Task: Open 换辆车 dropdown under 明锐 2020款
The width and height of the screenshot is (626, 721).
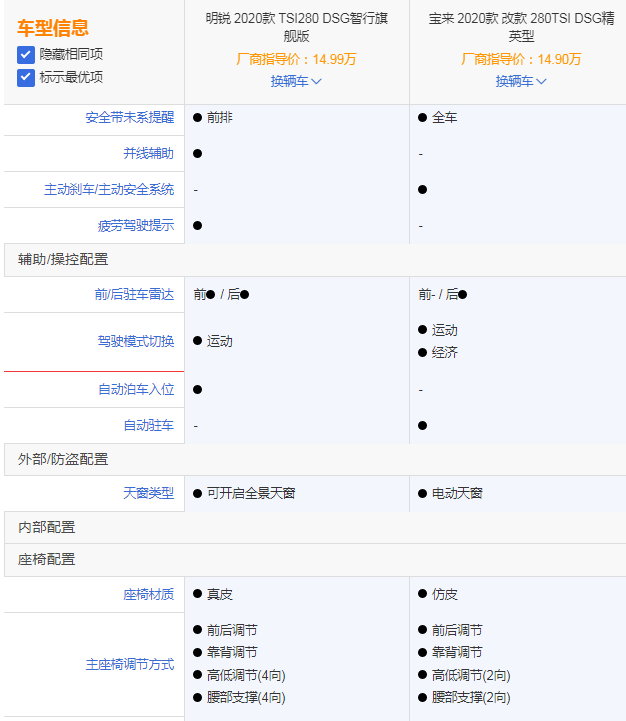Action: [296, 81]
